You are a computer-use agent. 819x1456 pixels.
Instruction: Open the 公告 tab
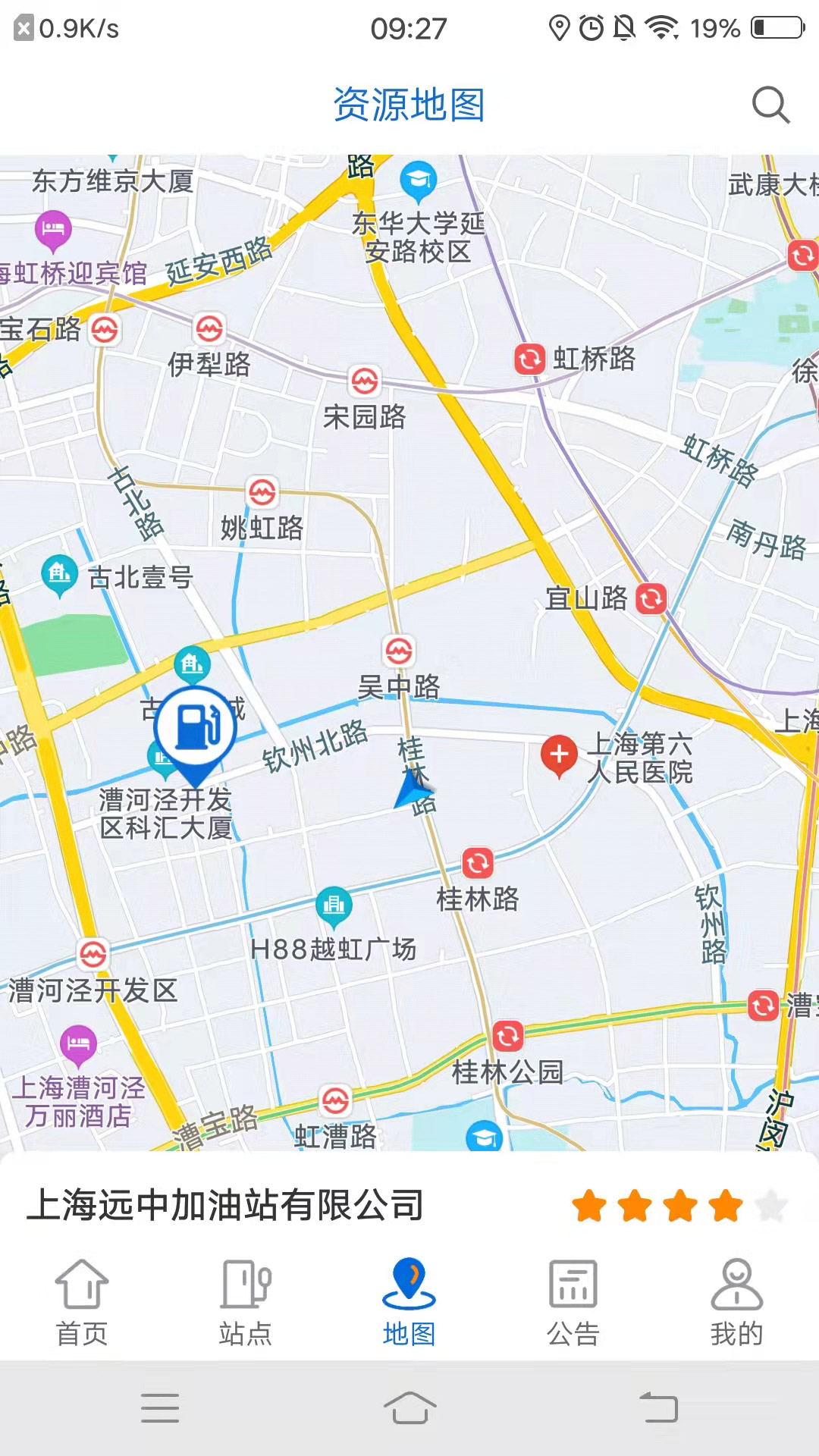pos(573,1302)
